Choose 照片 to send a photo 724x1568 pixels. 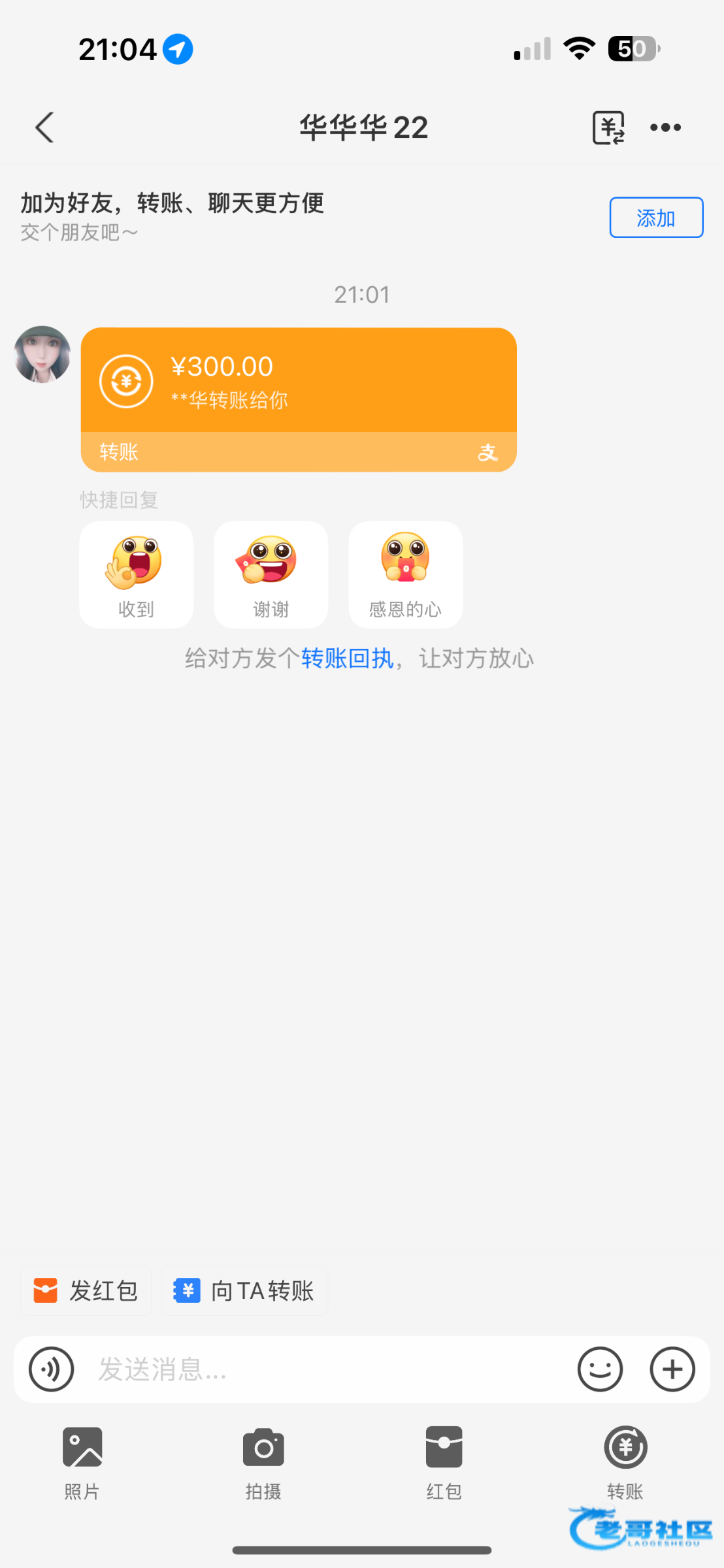[82, 1462]
